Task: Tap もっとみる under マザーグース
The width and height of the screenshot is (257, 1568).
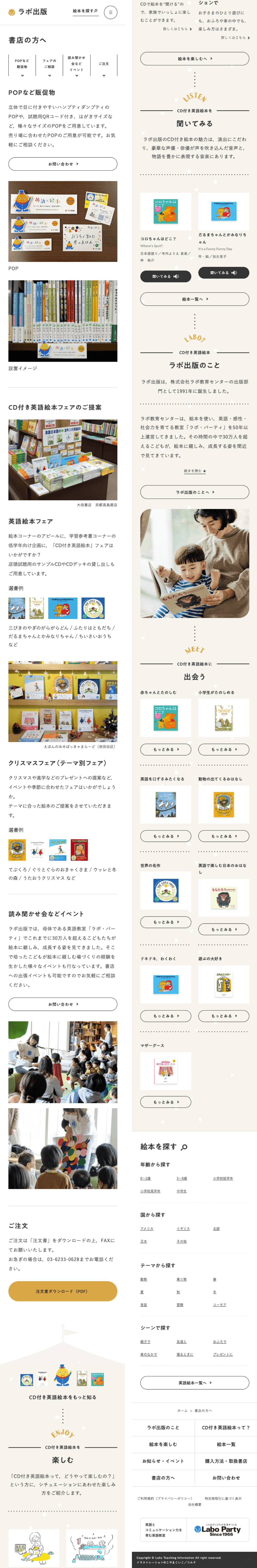Action: 165,1102
